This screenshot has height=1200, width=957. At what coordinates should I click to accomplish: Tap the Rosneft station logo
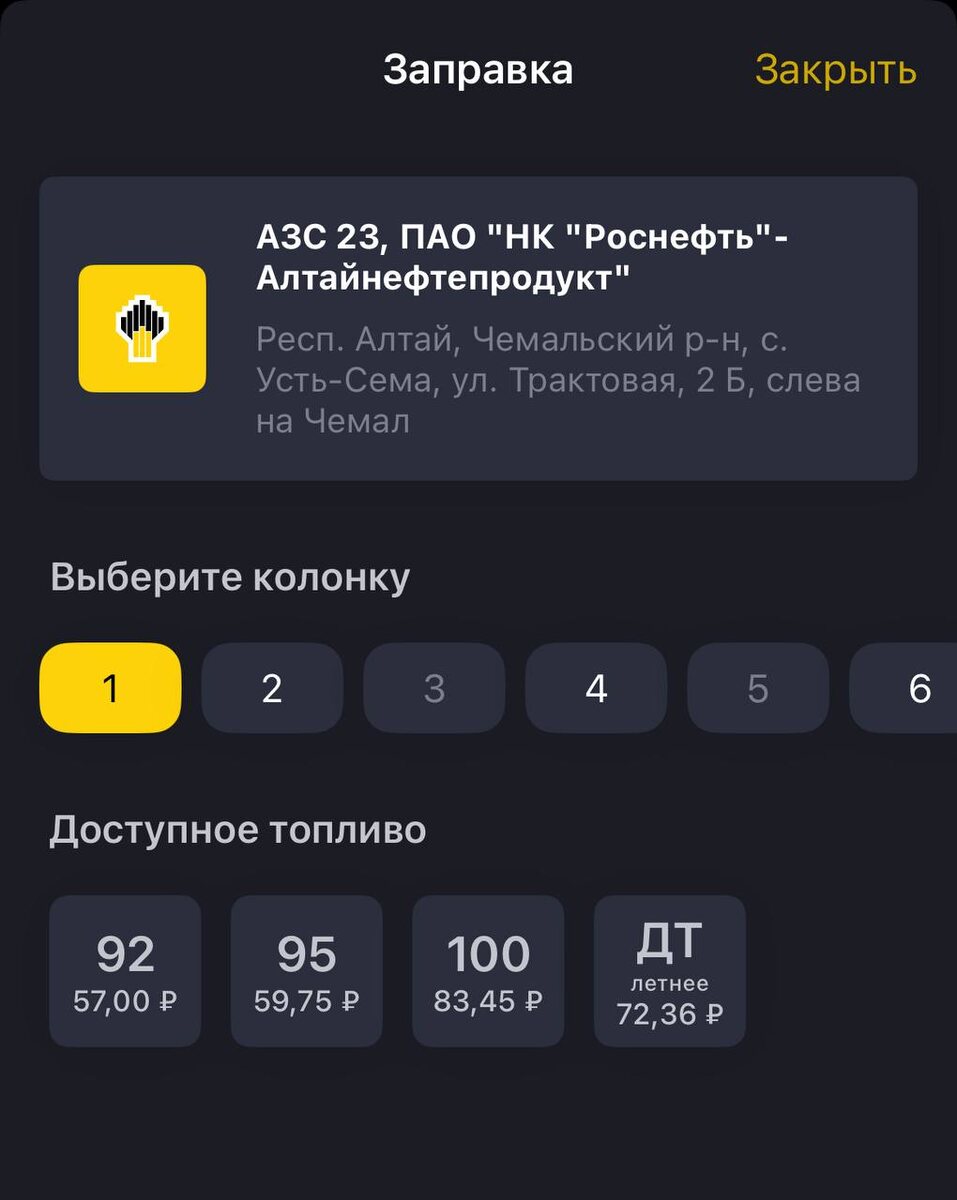click(x=141, y=329)
